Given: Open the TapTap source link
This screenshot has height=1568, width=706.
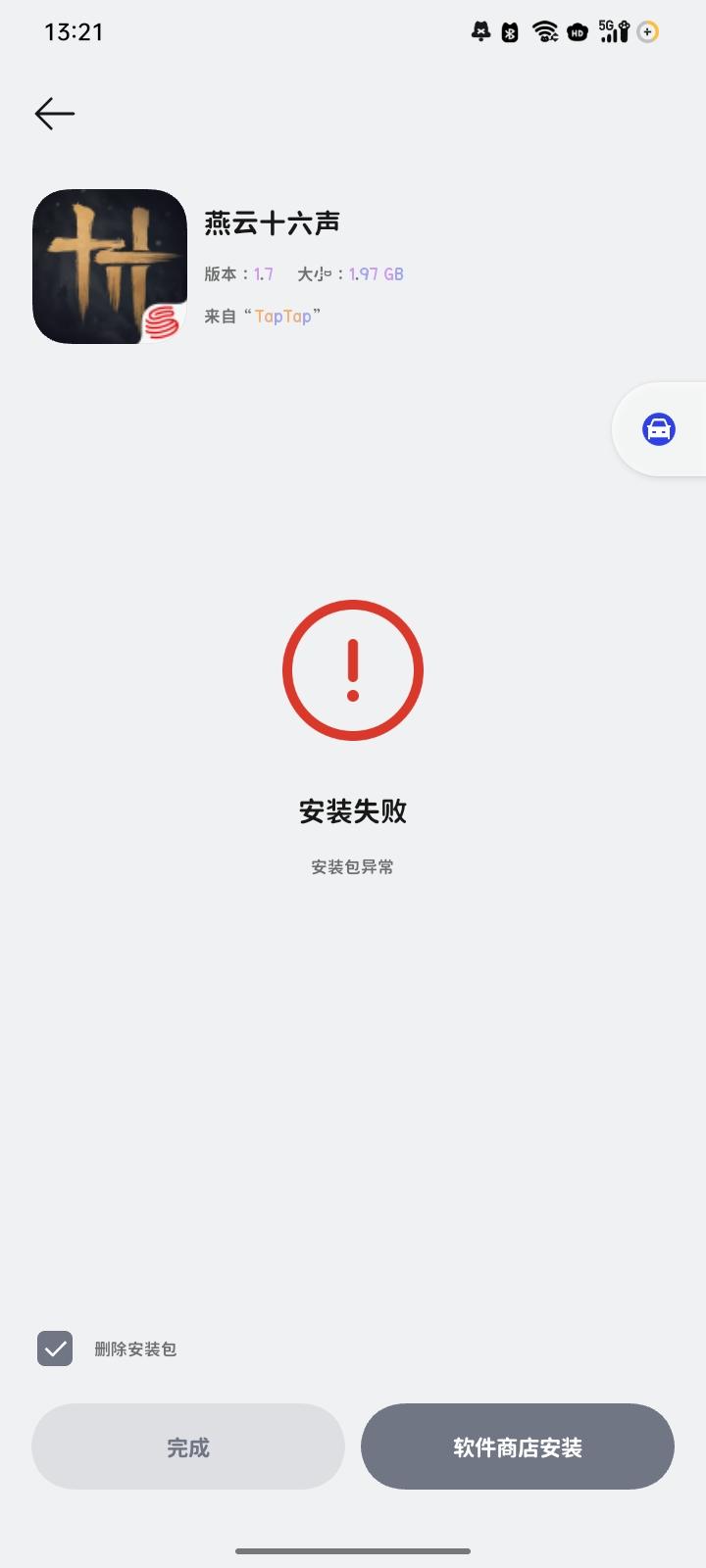Looking at the screenshot, I should pos(284,316).
